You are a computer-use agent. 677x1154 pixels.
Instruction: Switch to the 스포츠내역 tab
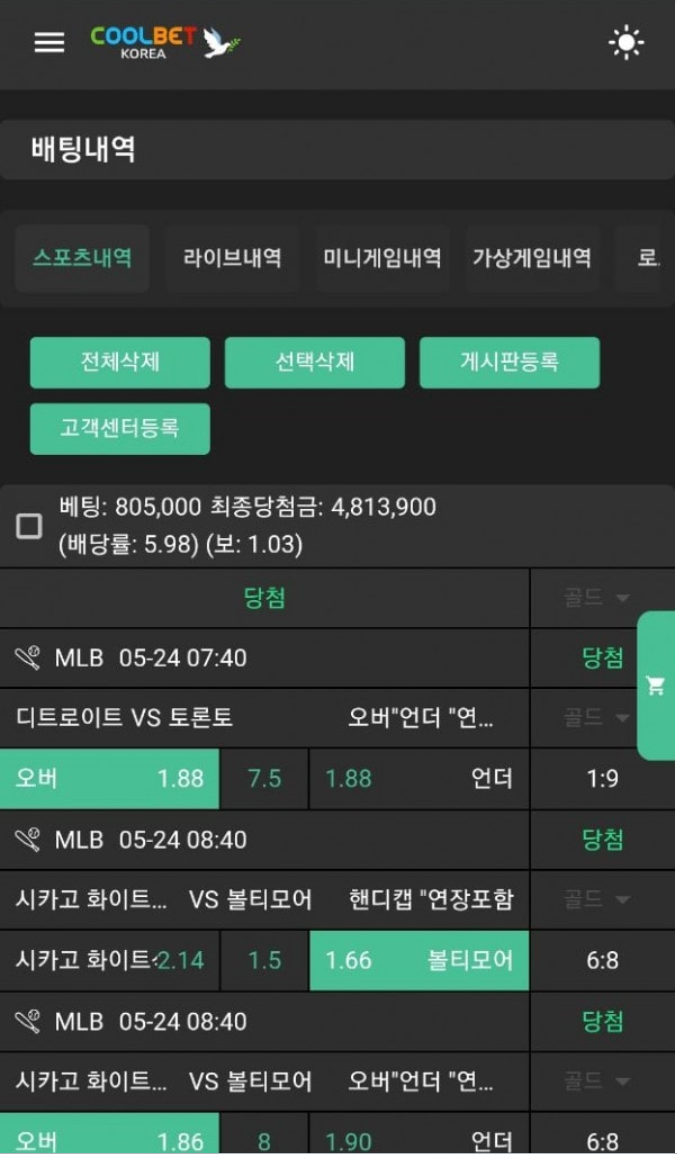click(x=82, y=258)
